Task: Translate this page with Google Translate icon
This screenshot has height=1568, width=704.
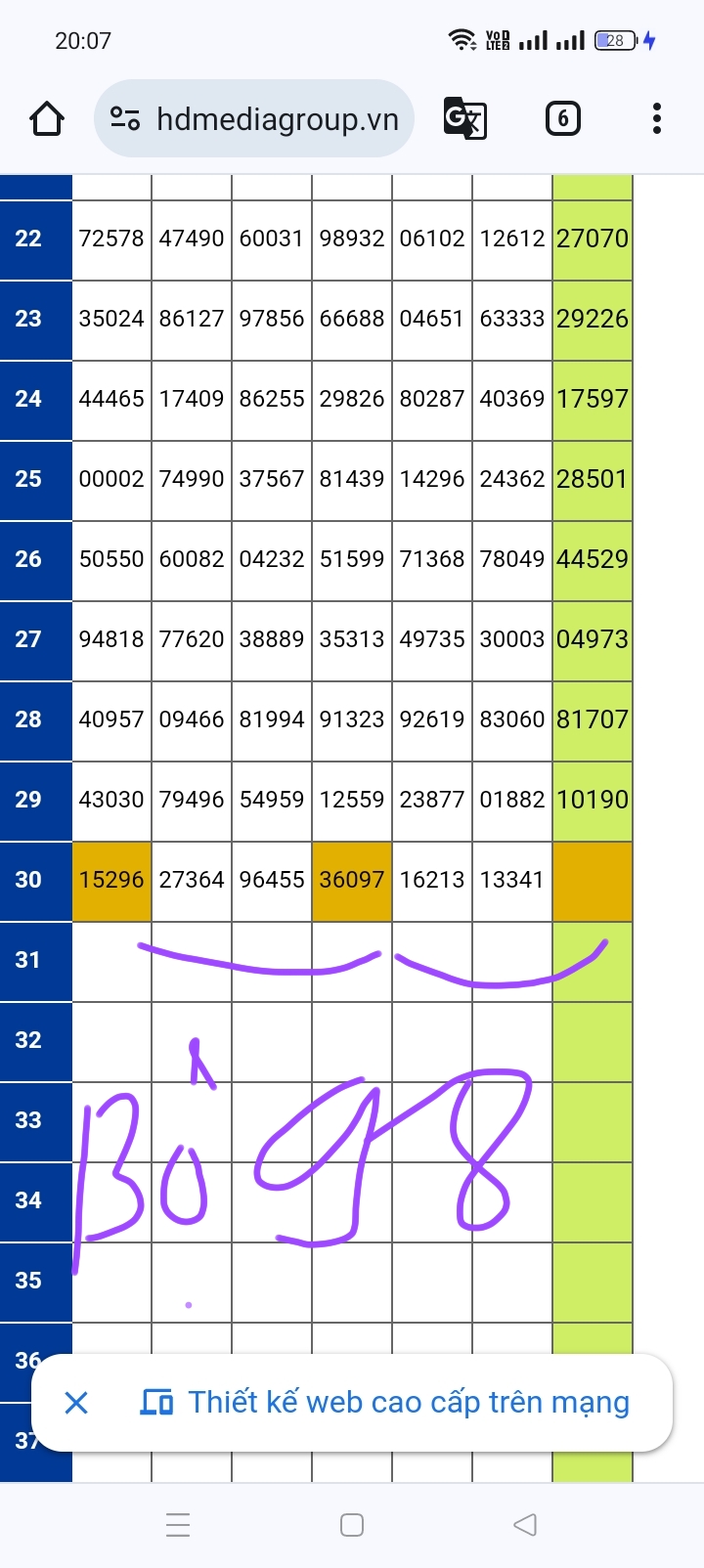Action: (x=465, y=119)
